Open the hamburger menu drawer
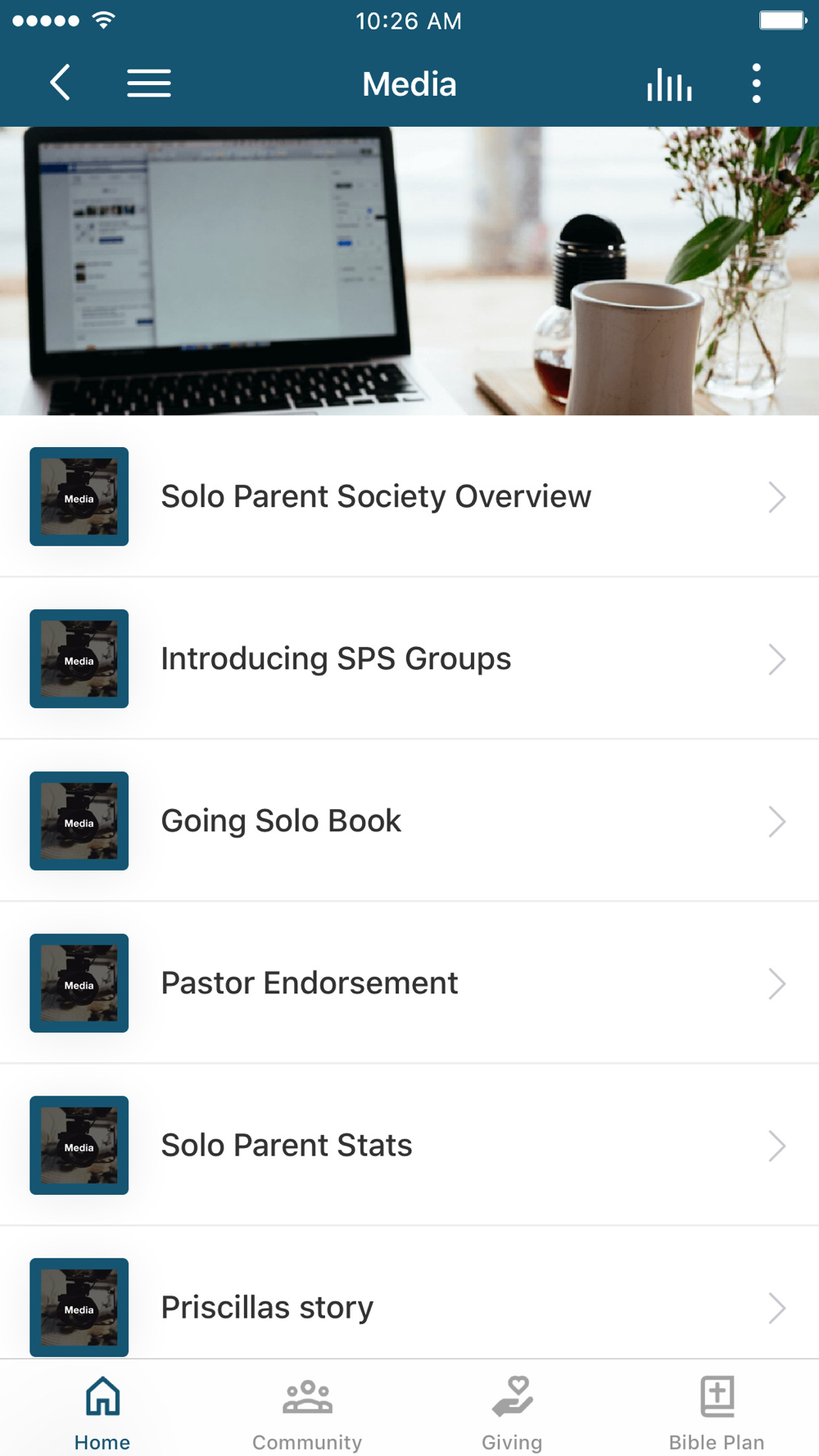This screenshot has width=819, height=1456. [149, 83]
